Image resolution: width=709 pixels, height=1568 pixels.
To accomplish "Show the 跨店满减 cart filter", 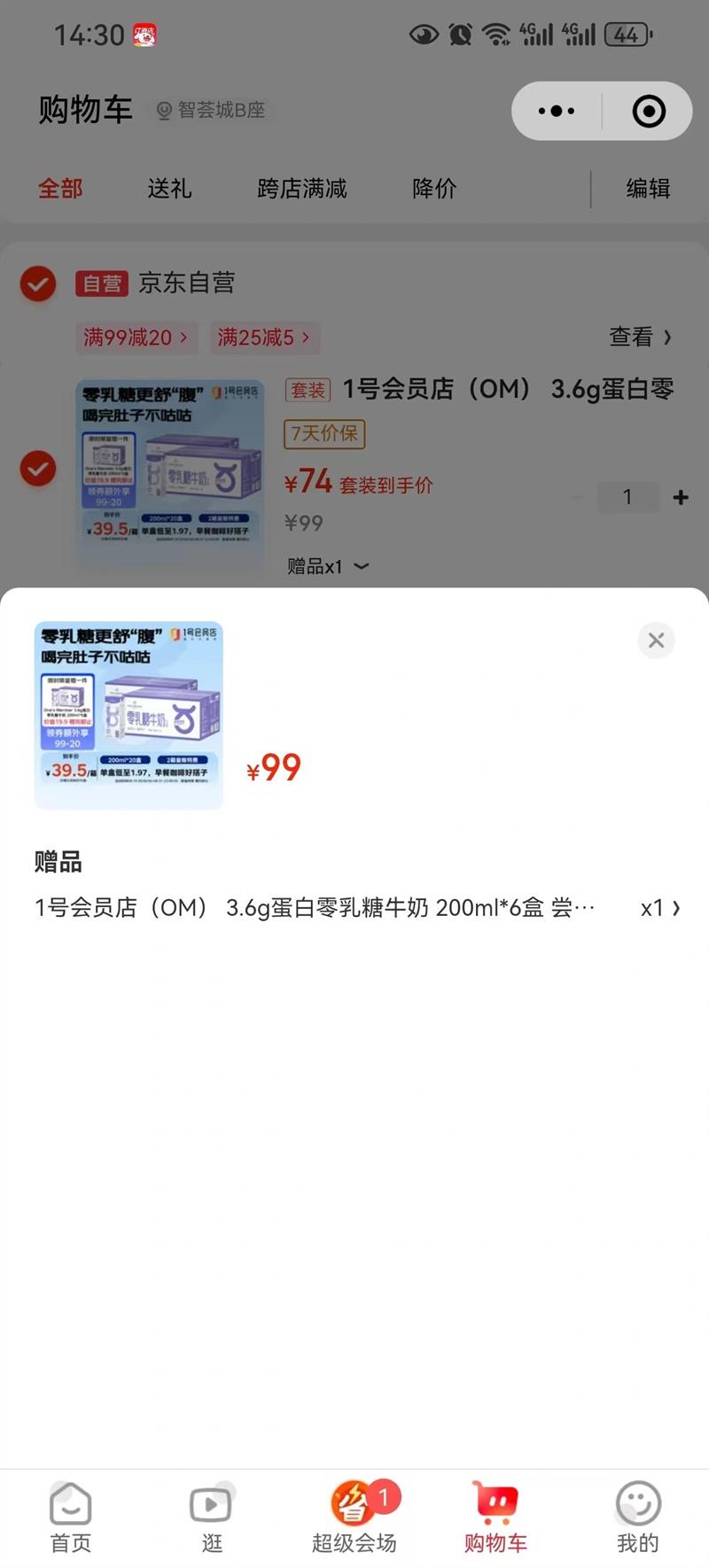I will [x=302, y=189].
